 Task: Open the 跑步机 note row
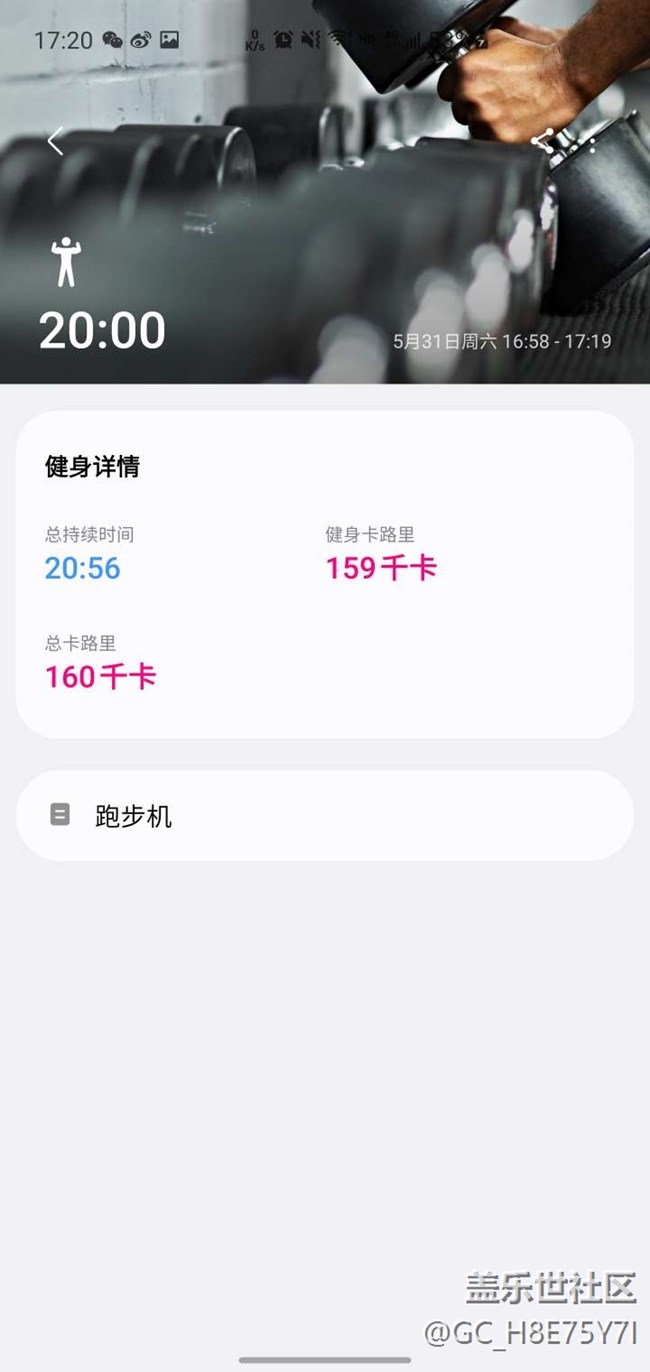point(325,815)
